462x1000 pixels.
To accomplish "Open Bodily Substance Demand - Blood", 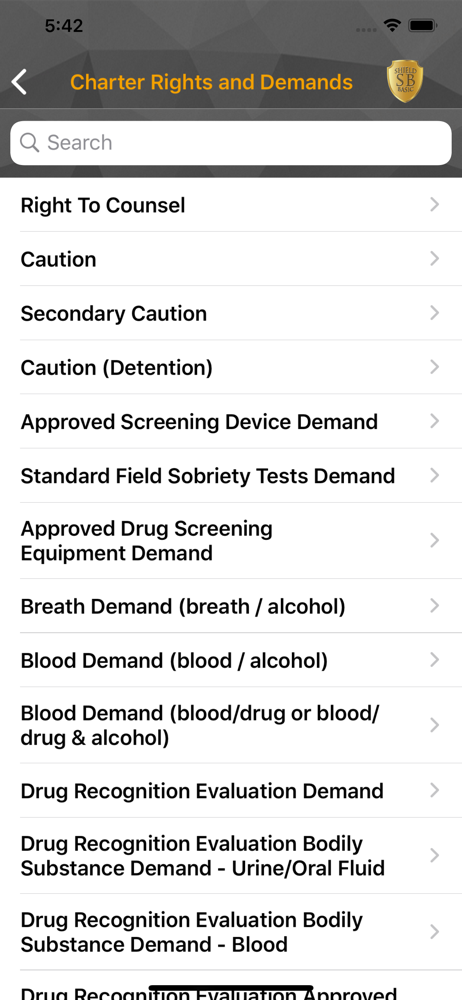I will click(231, 932).
